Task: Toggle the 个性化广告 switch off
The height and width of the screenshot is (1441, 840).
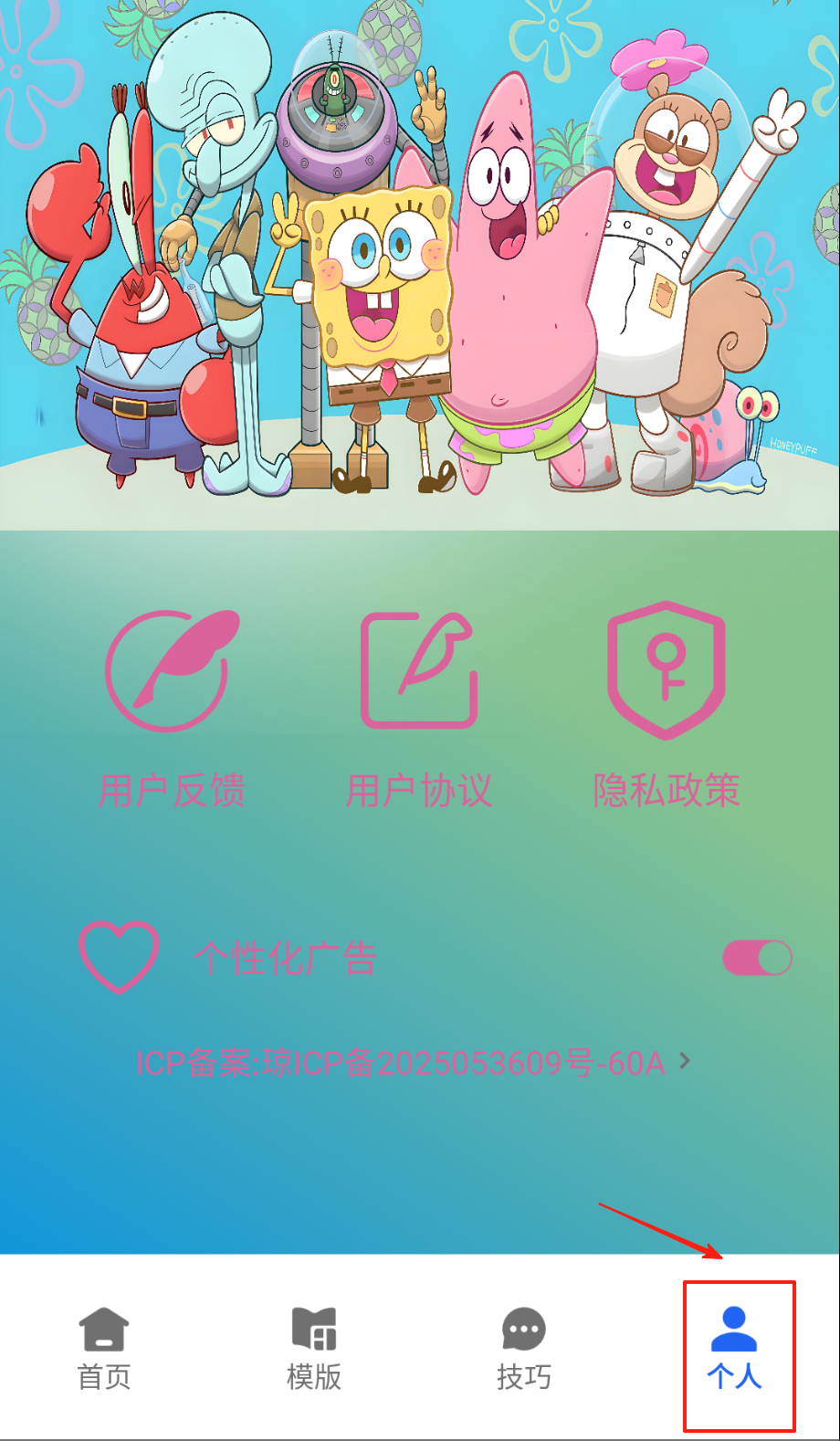Action: coord(757,958)
